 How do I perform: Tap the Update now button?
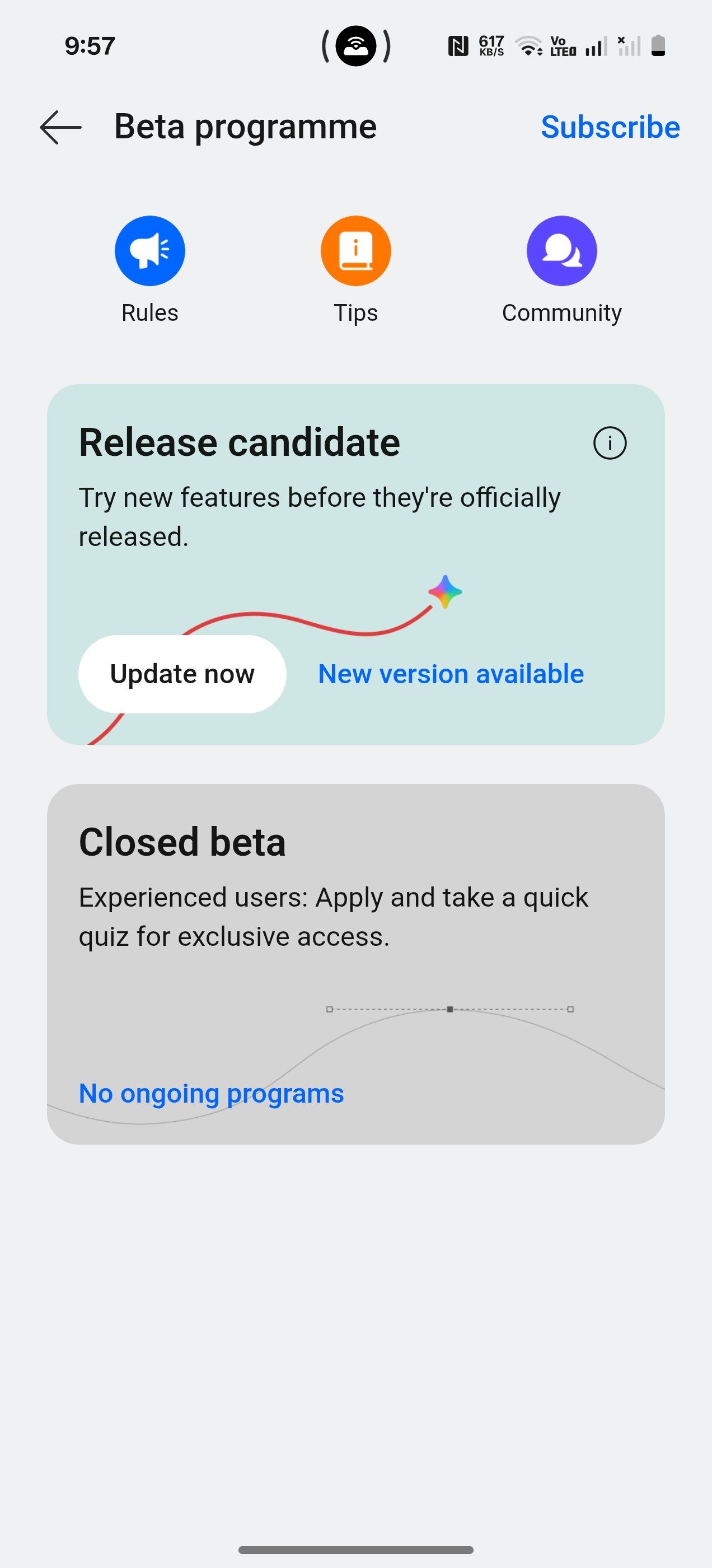[182, 674]
